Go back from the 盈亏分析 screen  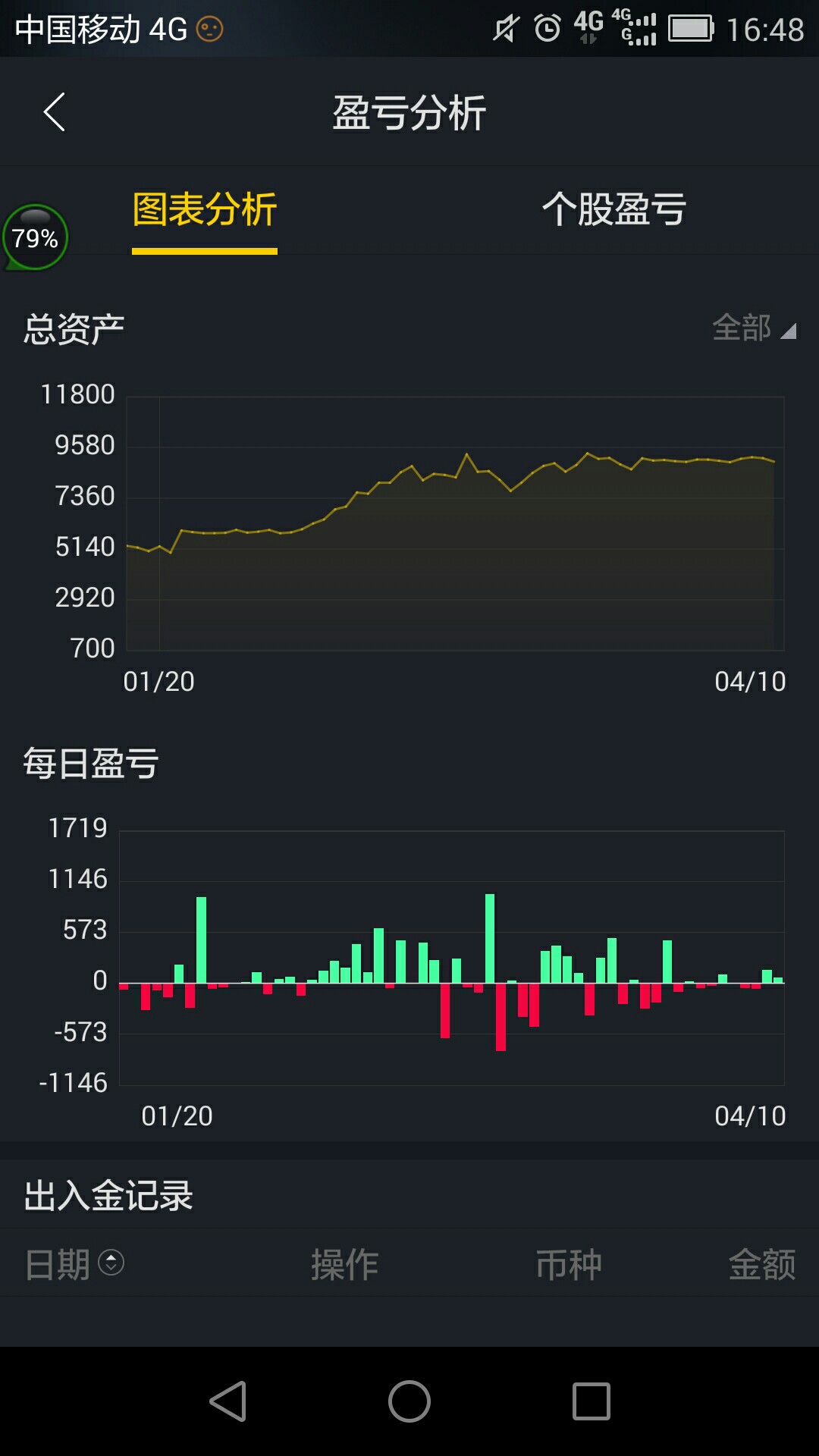55,112
